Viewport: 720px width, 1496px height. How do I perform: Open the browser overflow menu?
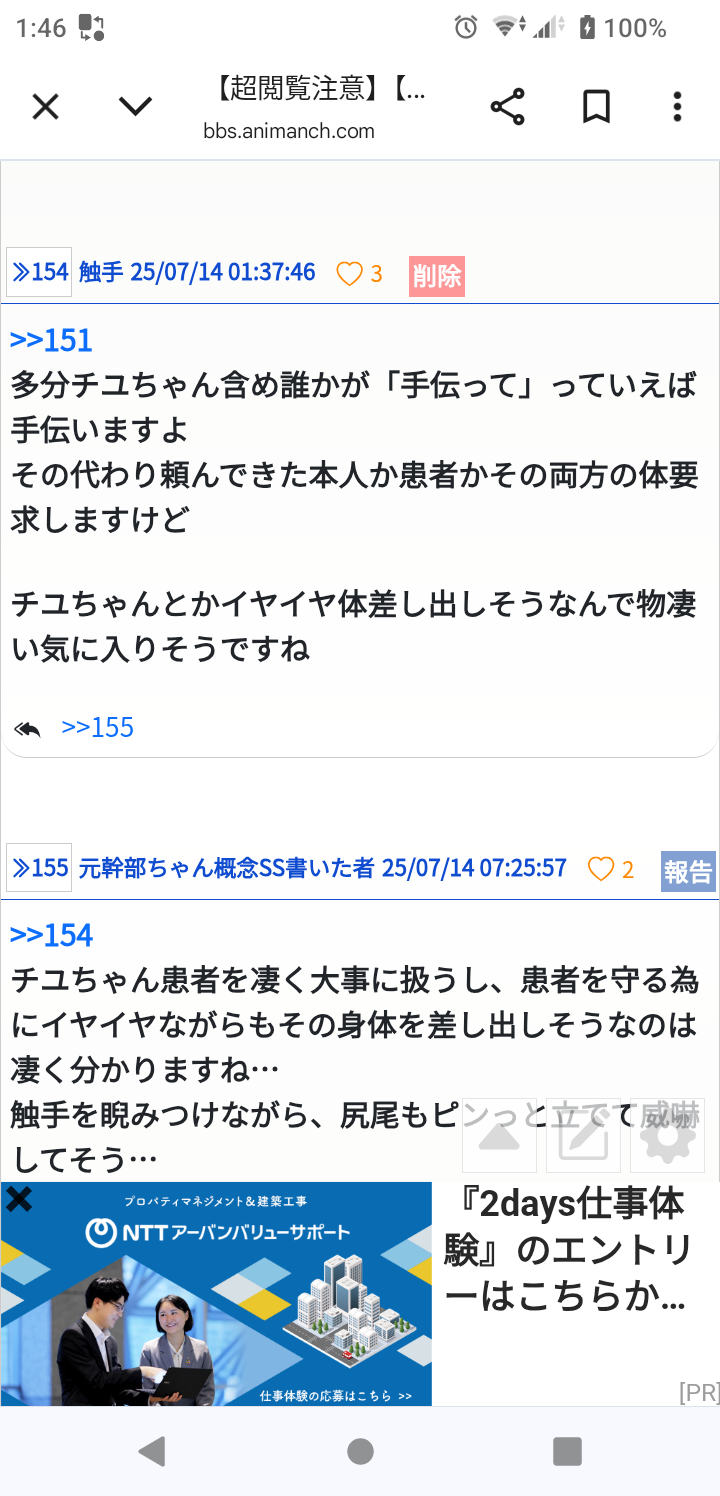pyautogui.click(x=677, y=106)
